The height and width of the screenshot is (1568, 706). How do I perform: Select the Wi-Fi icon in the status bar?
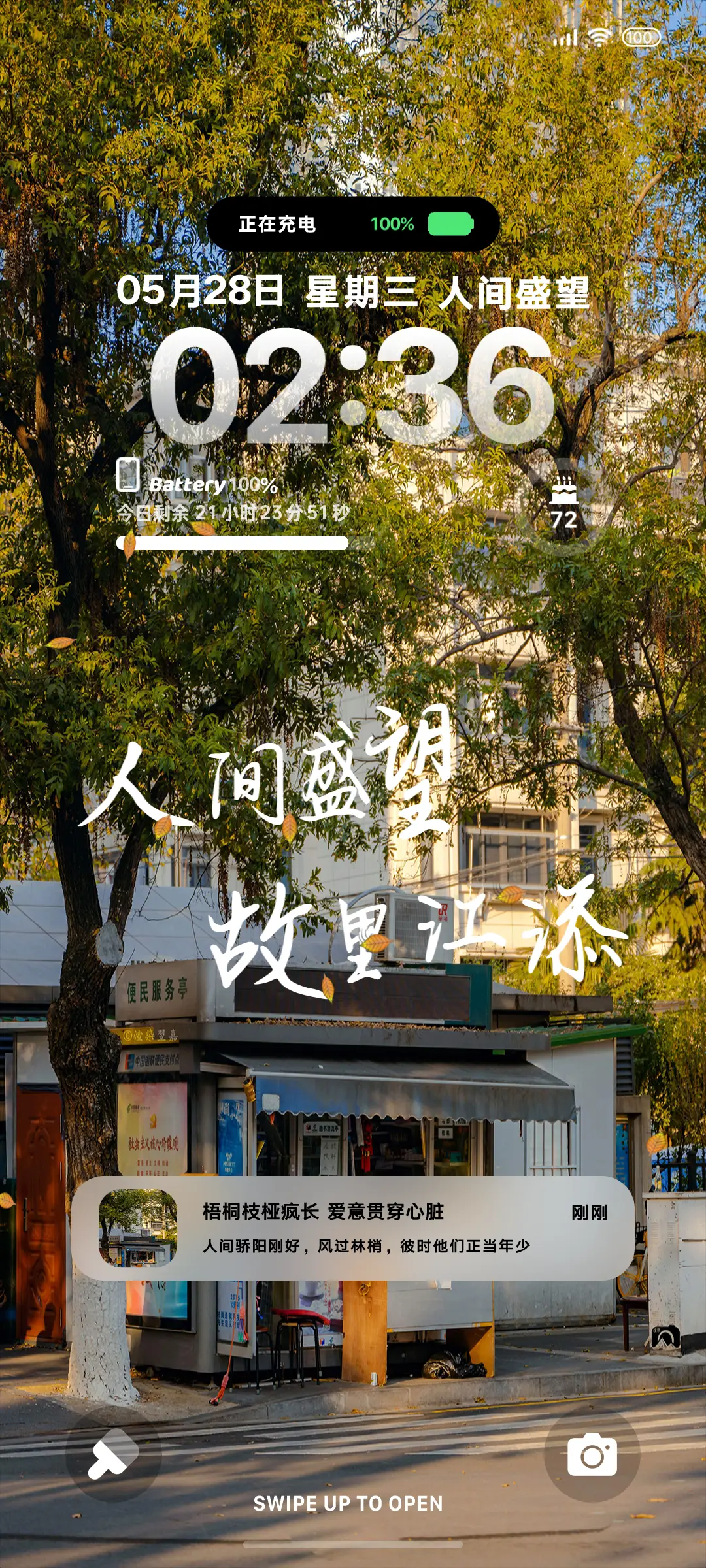[599, 39]
